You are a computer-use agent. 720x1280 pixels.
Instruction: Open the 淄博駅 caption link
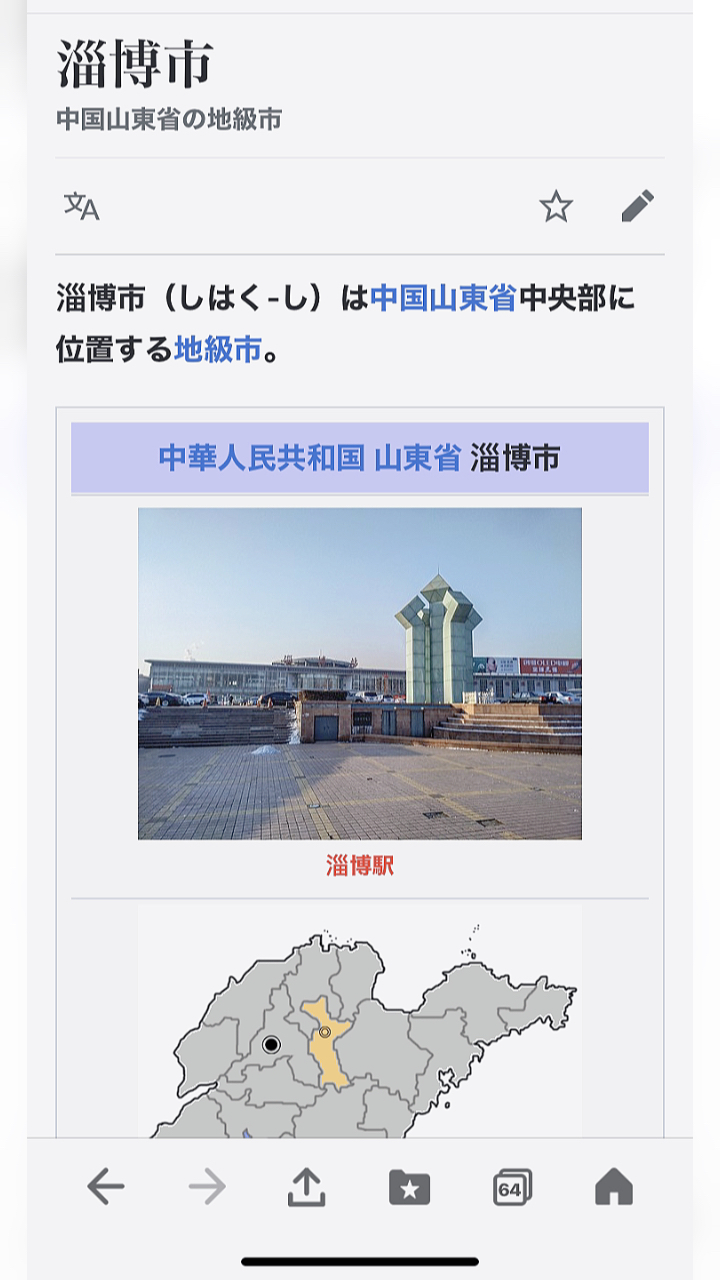360,866
